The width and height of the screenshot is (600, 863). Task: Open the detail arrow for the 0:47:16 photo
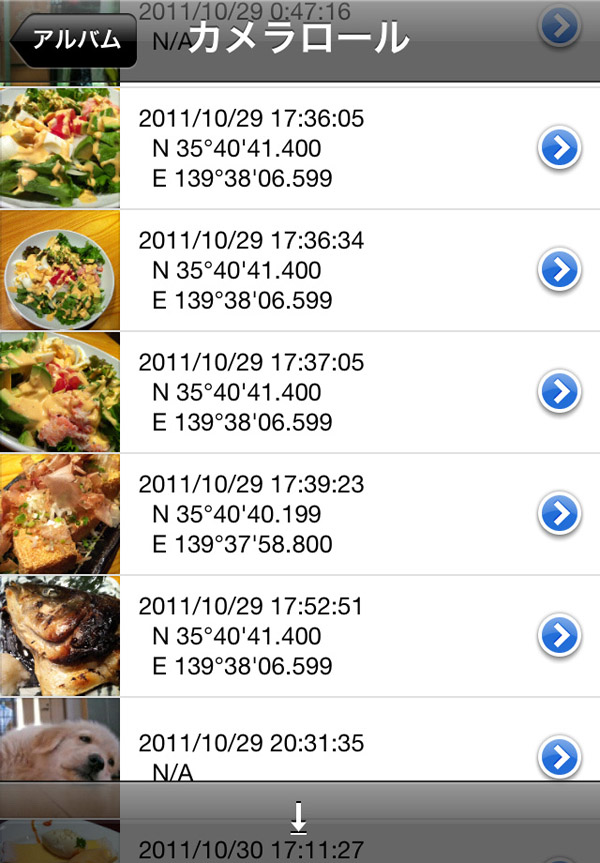coord(559,27)
